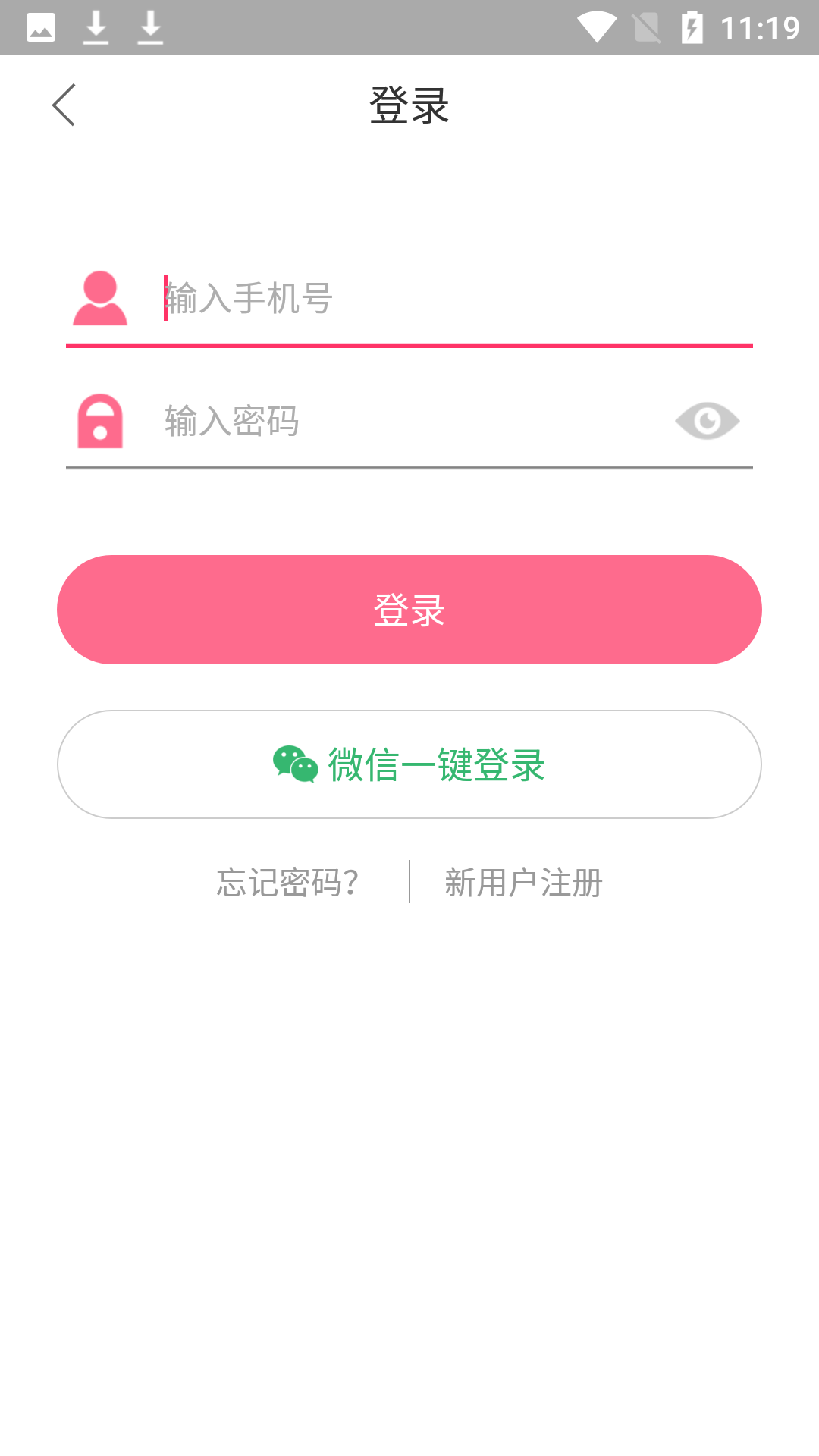
Task: Log in with WeChat one-tap login
Action: click(409, 764)
